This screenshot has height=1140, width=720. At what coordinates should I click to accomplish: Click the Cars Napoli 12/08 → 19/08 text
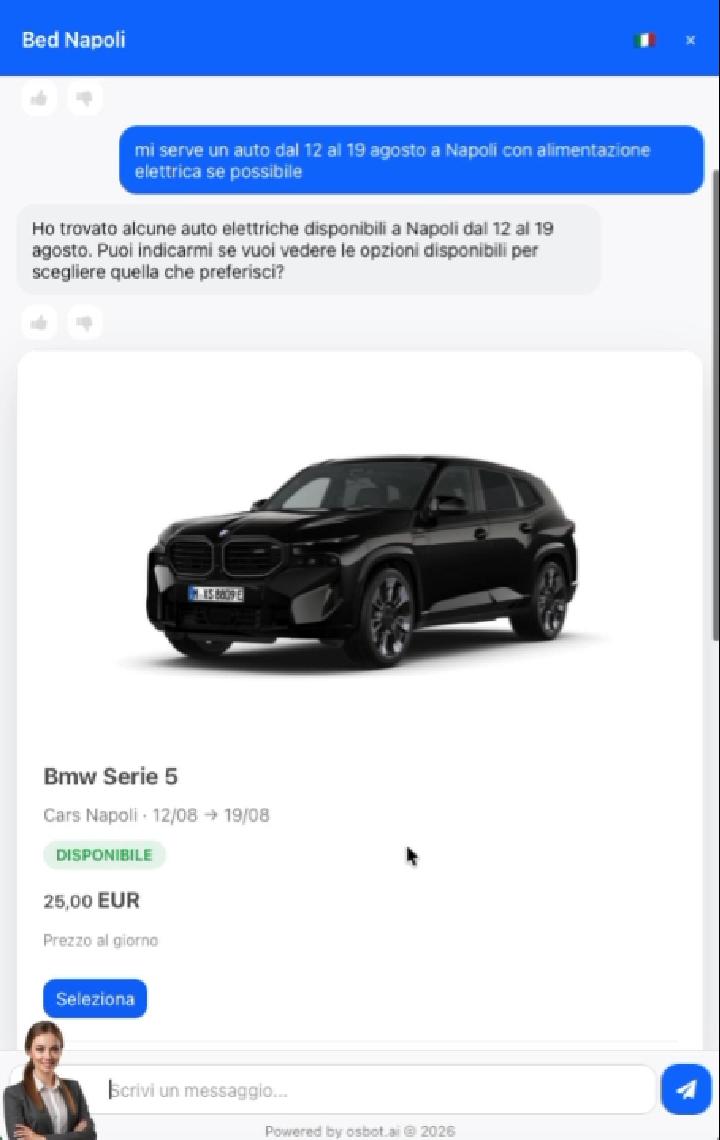[156, 815]
